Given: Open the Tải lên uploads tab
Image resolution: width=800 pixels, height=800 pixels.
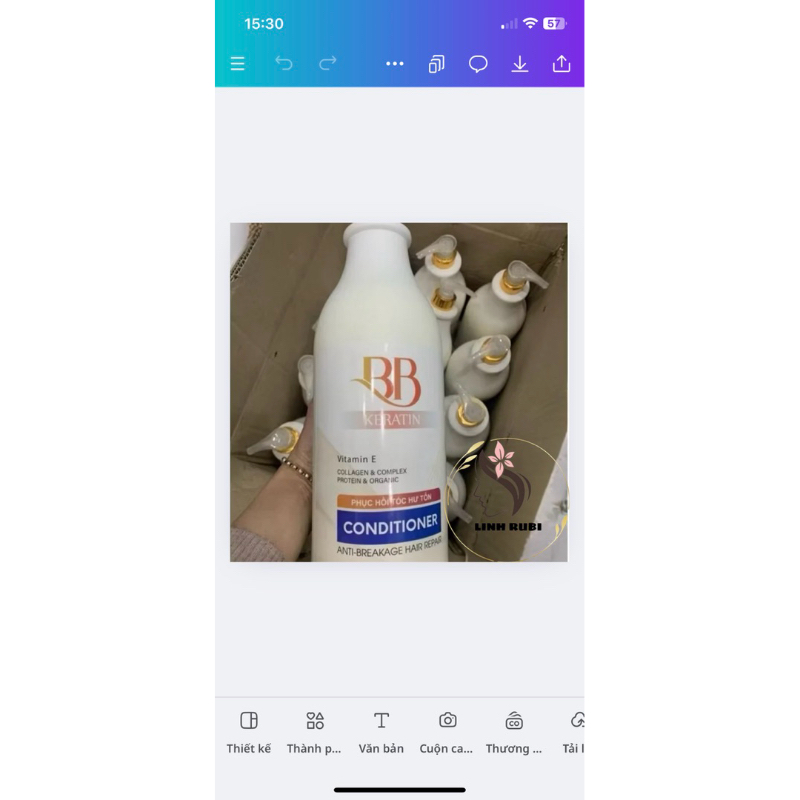Looking at the screenshot, I should coord(575,731).
